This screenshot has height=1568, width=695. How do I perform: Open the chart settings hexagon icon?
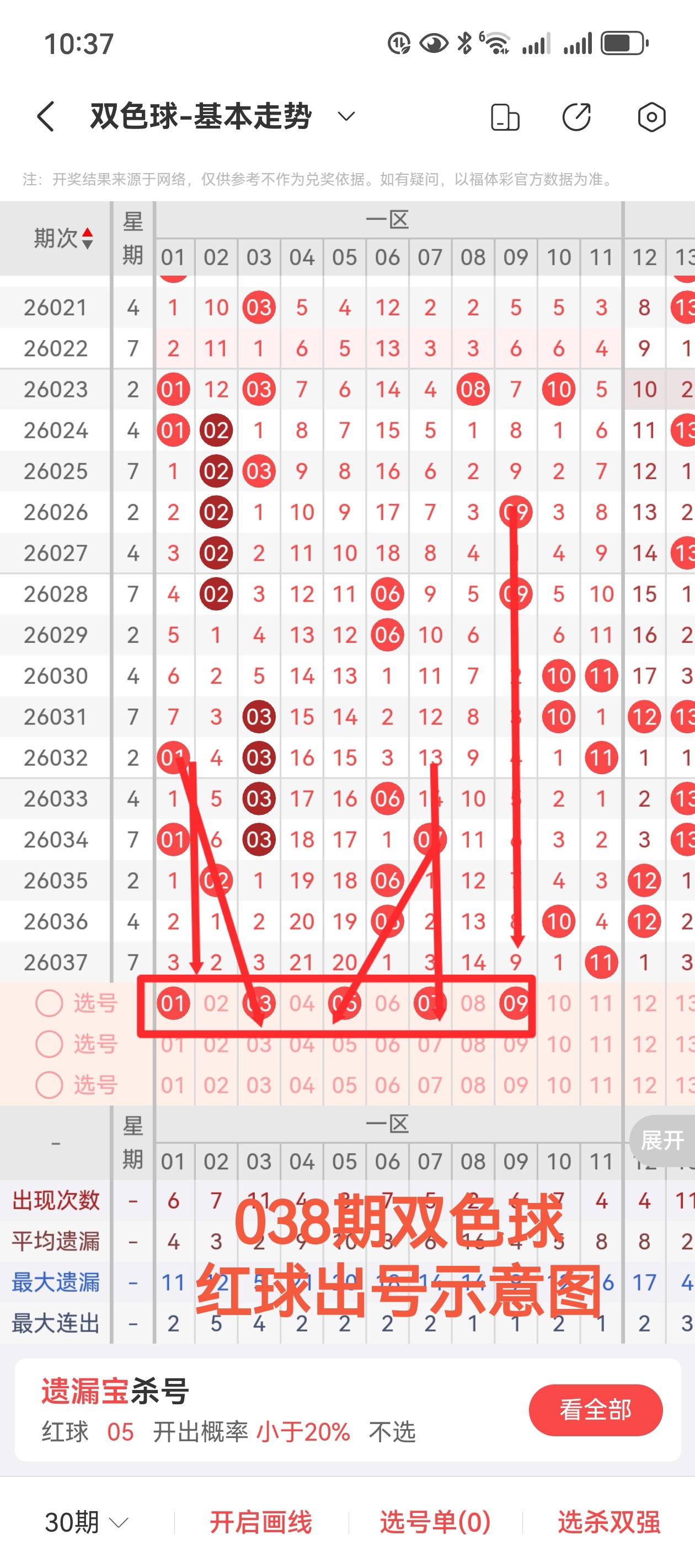(x=651, y=117)
